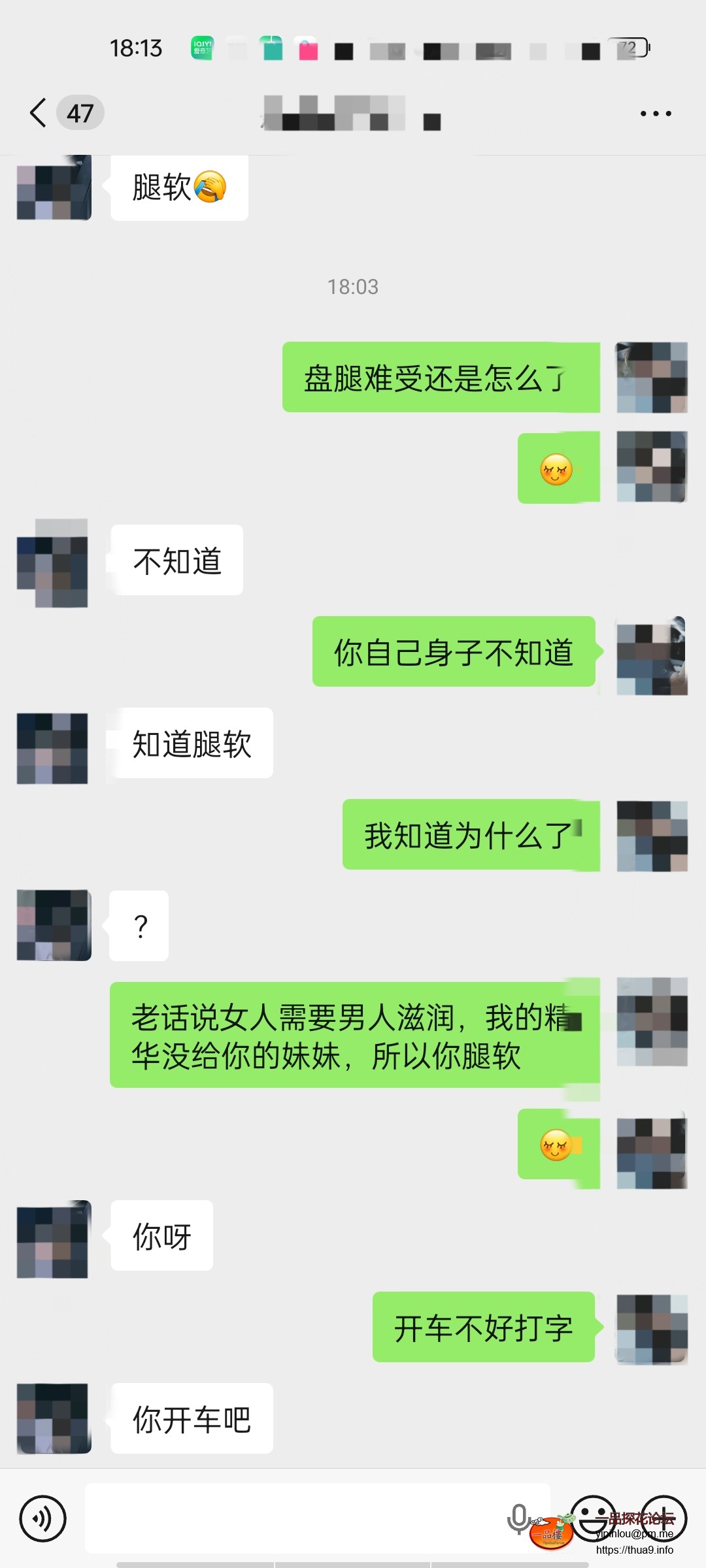Viewport: 706px width, 1568px height.
Task: Select the 你开车吧 message bubble
Action: 192,1418
